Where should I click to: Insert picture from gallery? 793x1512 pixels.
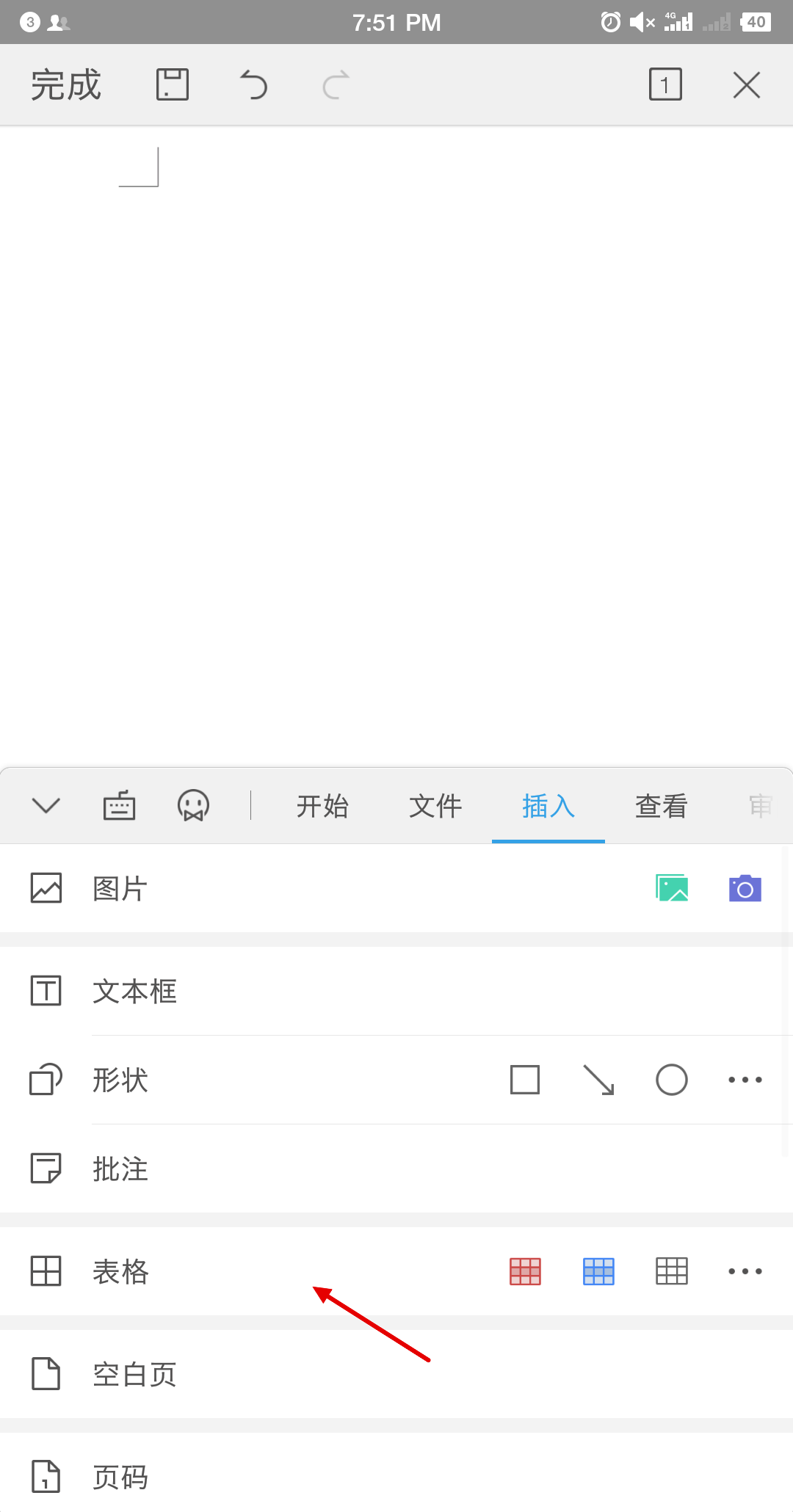tap(672, 888)
